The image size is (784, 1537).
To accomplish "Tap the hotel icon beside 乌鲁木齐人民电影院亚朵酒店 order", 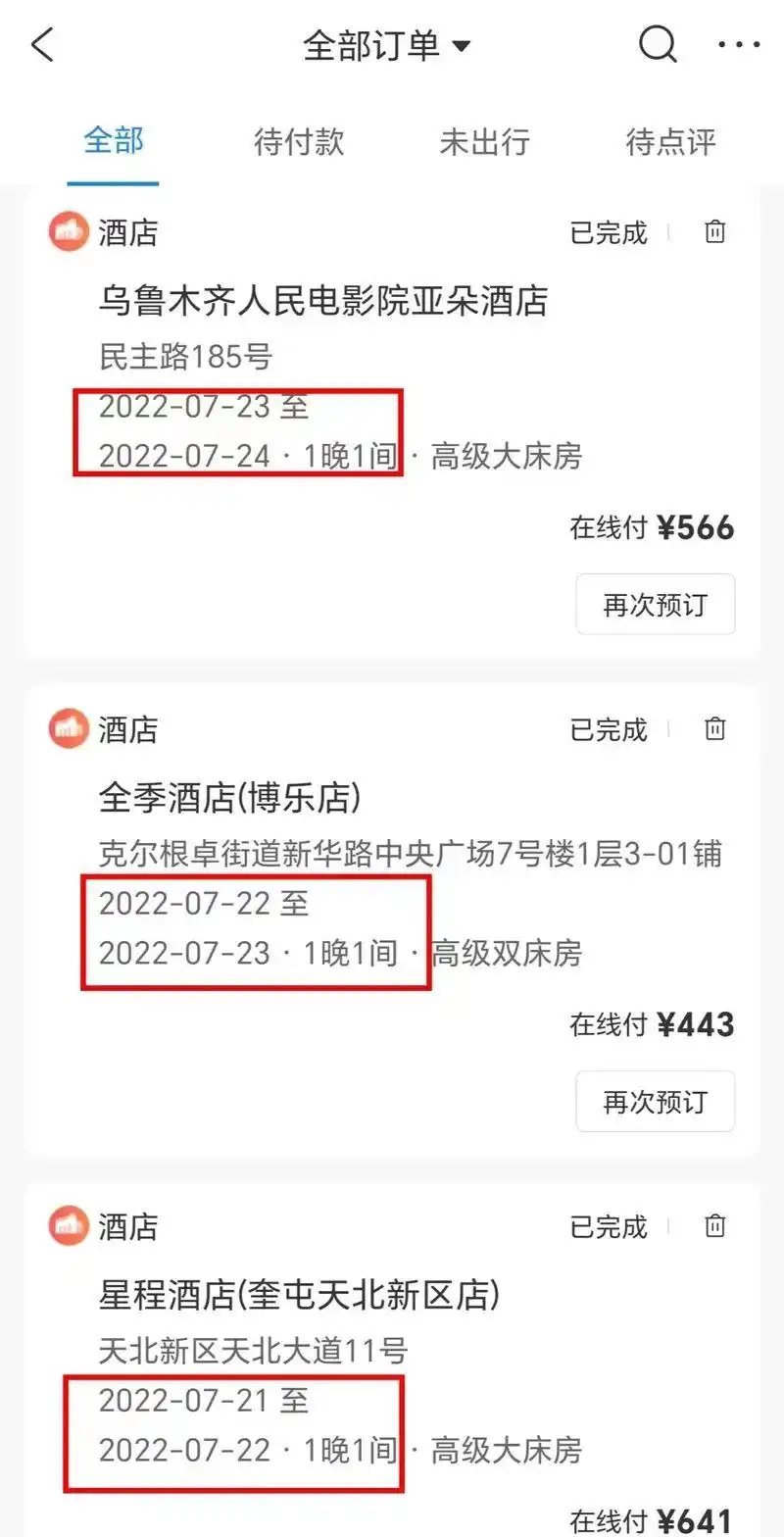I will [68, 231].
